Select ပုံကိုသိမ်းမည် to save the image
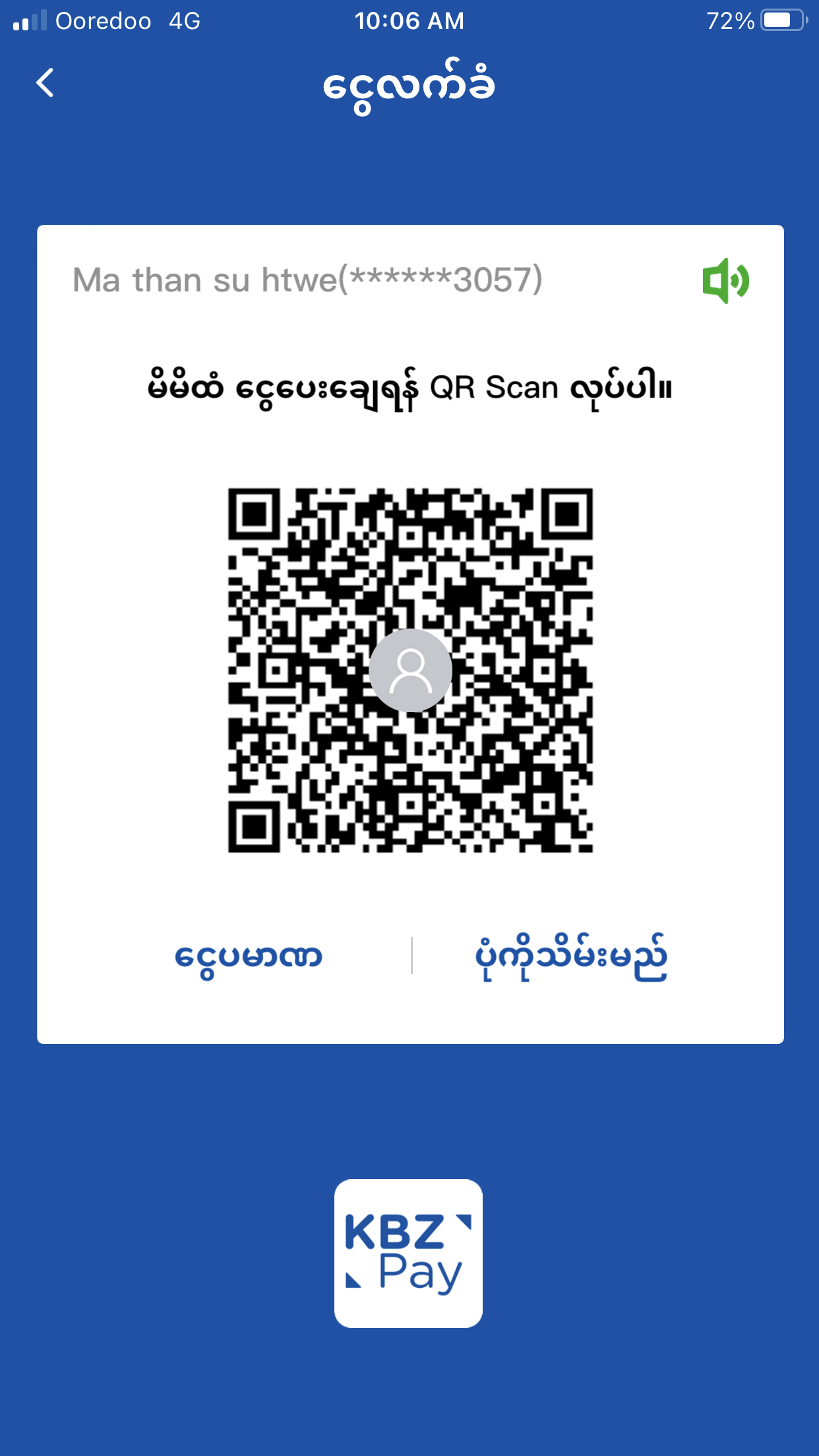 click(571, 957)
